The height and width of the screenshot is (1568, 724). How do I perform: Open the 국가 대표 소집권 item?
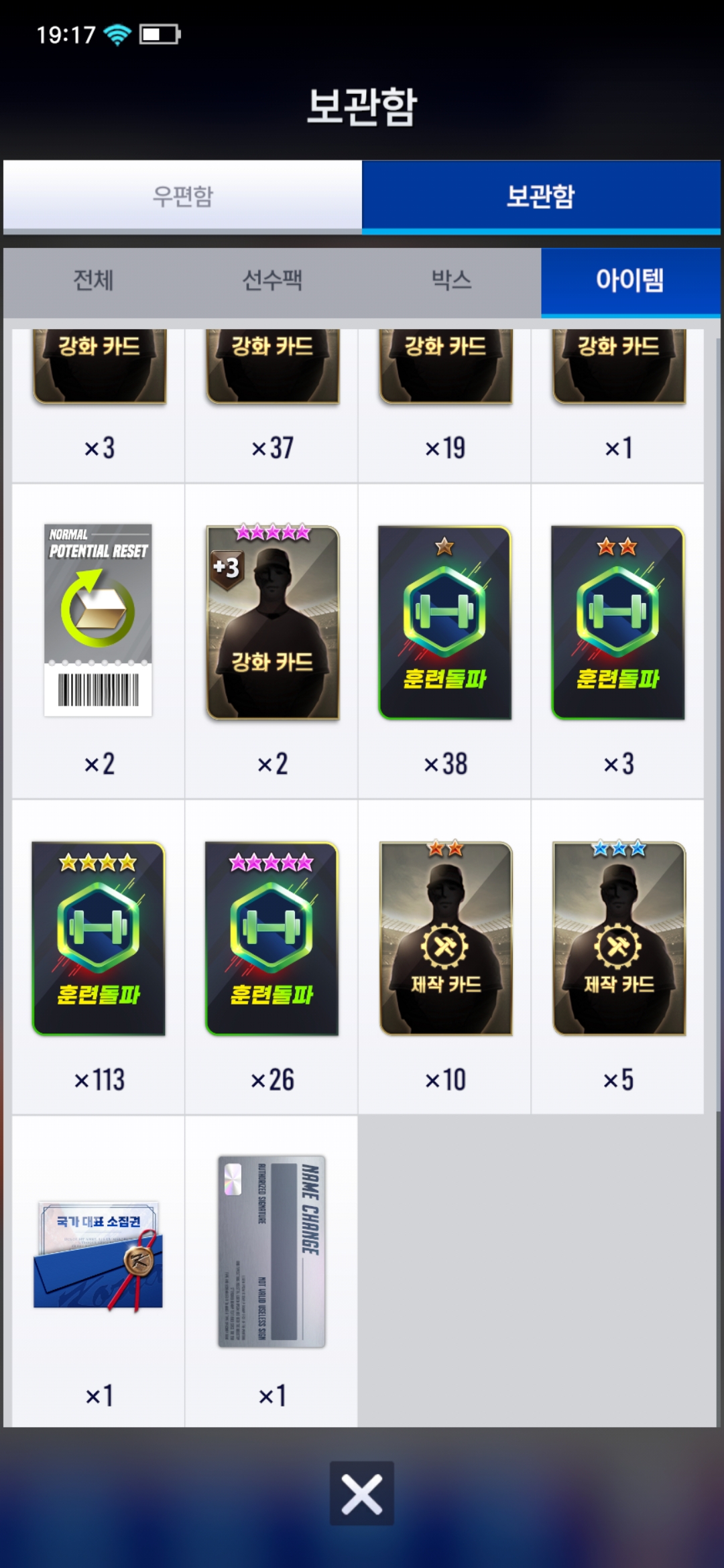point(99,1254)
